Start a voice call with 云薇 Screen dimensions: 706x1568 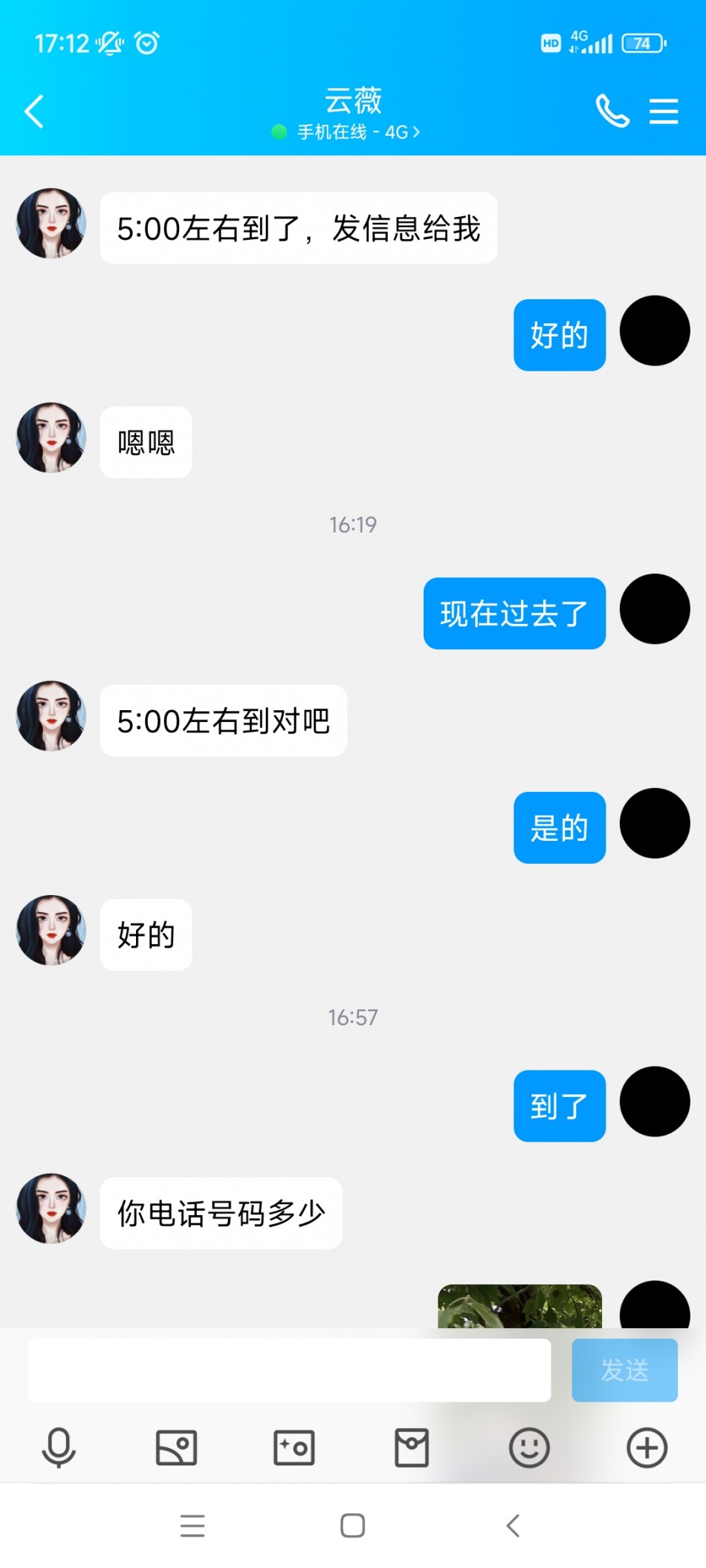pos(612,111)
